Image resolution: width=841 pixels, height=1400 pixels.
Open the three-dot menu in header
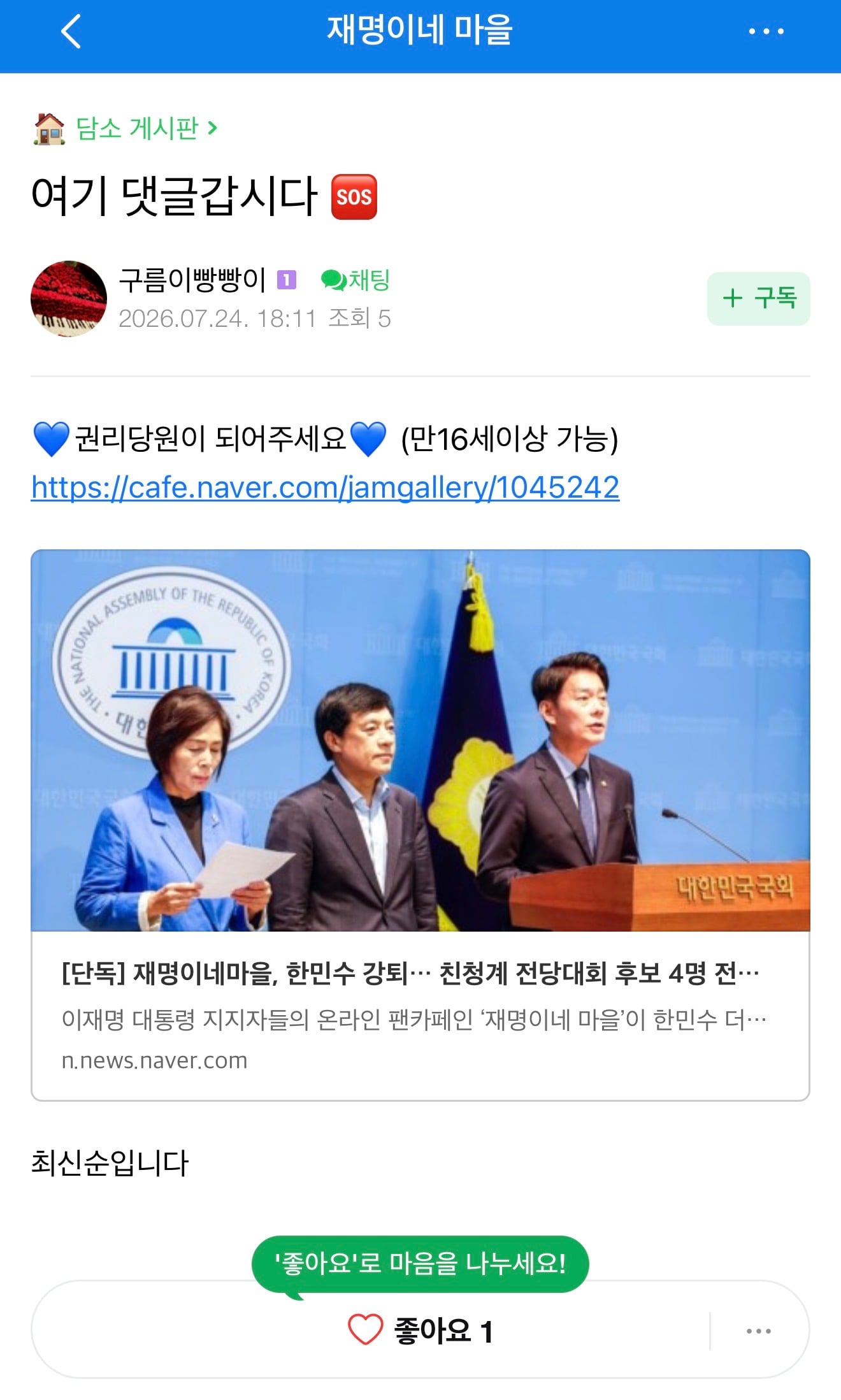click(x=766, y=31)
